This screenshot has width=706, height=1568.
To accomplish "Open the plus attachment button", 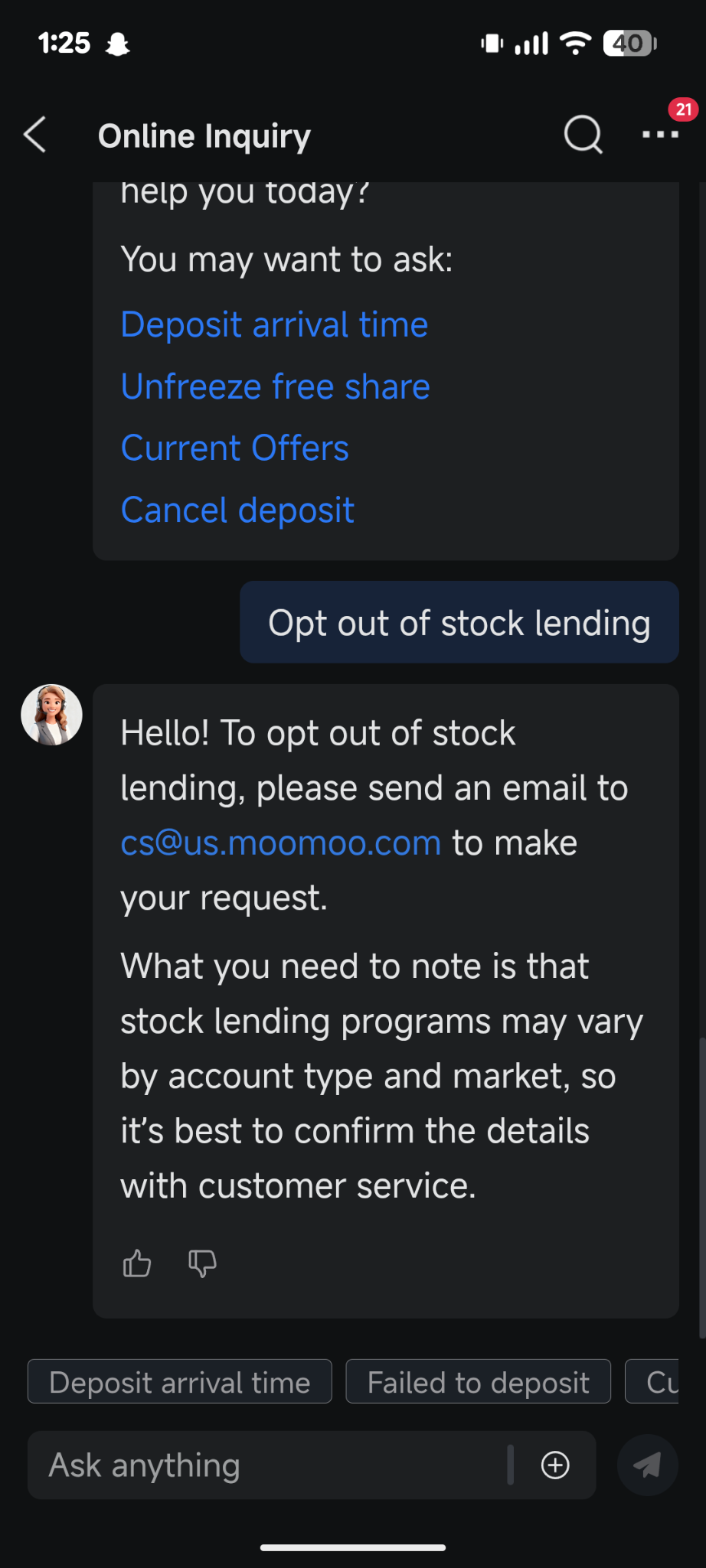I will 555,1465.
